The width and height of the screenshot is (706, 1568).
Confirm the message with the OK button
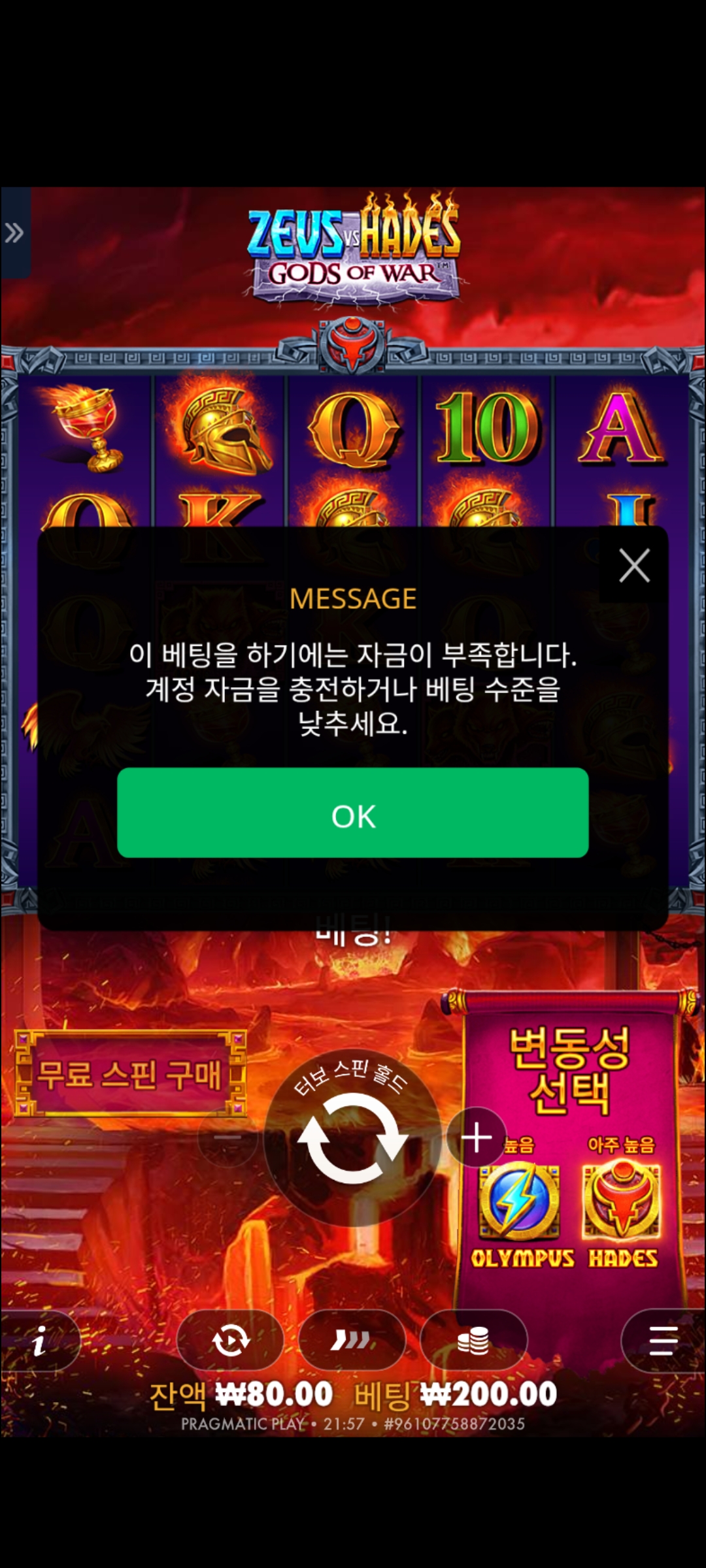tap(353, 813)
